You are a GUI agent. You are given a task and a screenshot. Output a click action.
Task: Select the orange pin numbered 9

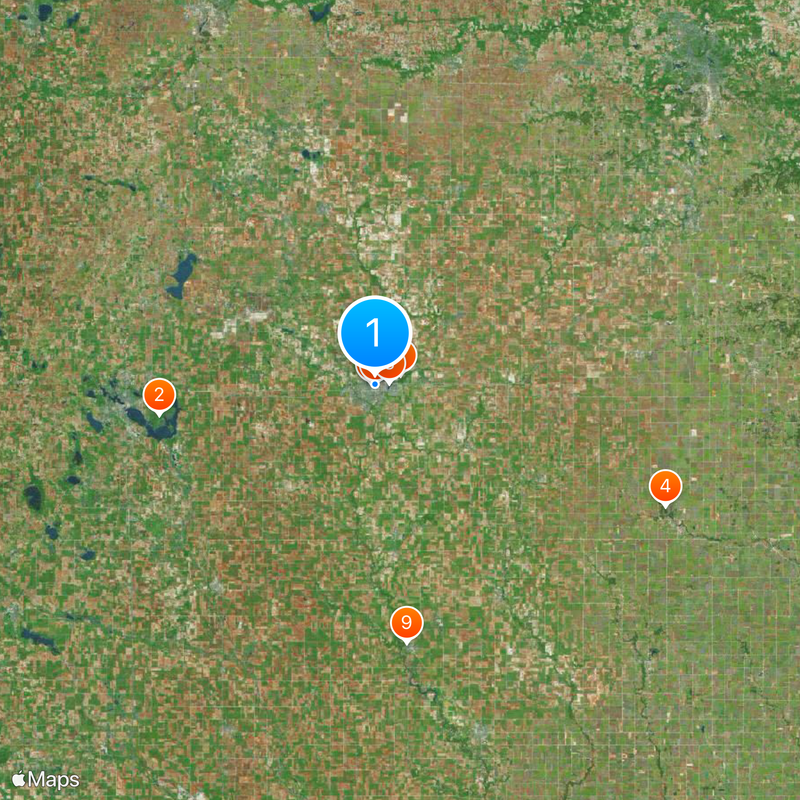(x=406, y=623)
